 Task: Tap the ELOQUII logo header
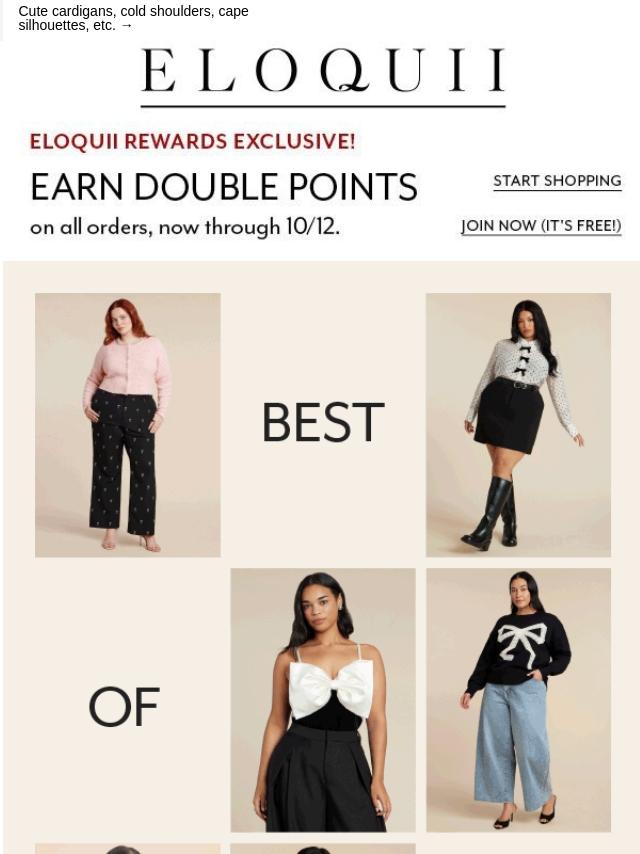323,76
